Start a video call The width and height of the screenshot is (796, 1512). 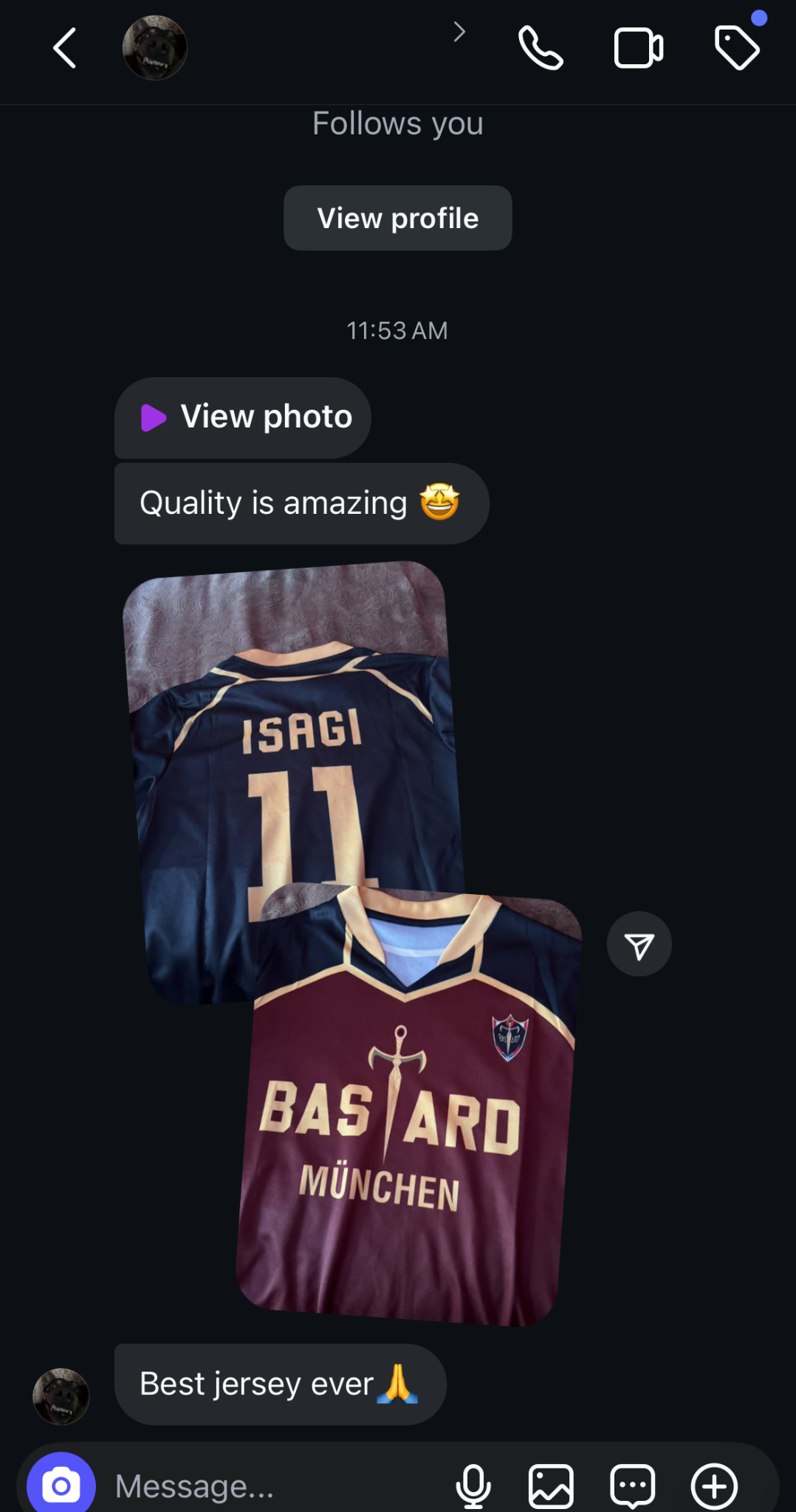[x=639, y=48]
